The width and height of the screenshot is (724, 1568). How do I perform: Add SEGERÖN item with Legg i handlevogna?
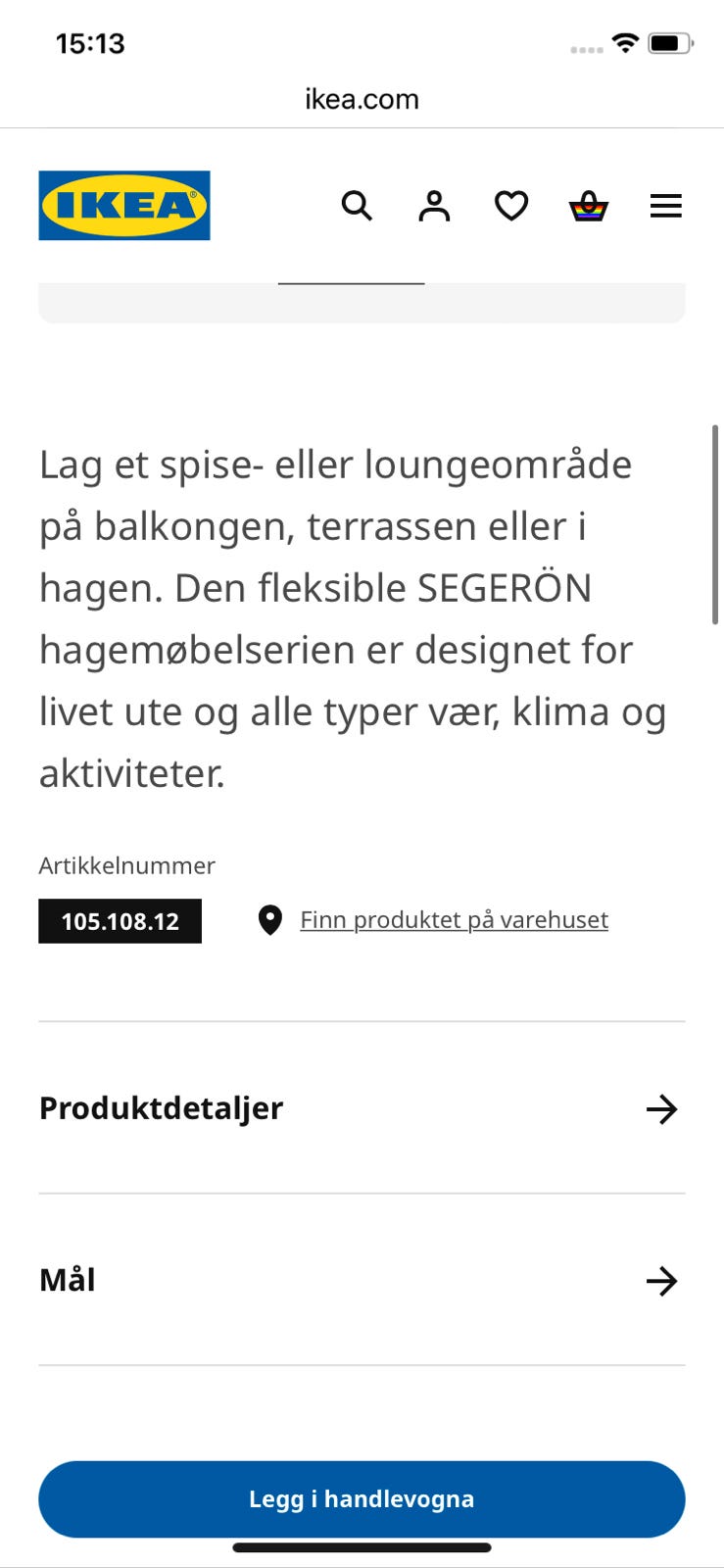[x=362, y=1498]
